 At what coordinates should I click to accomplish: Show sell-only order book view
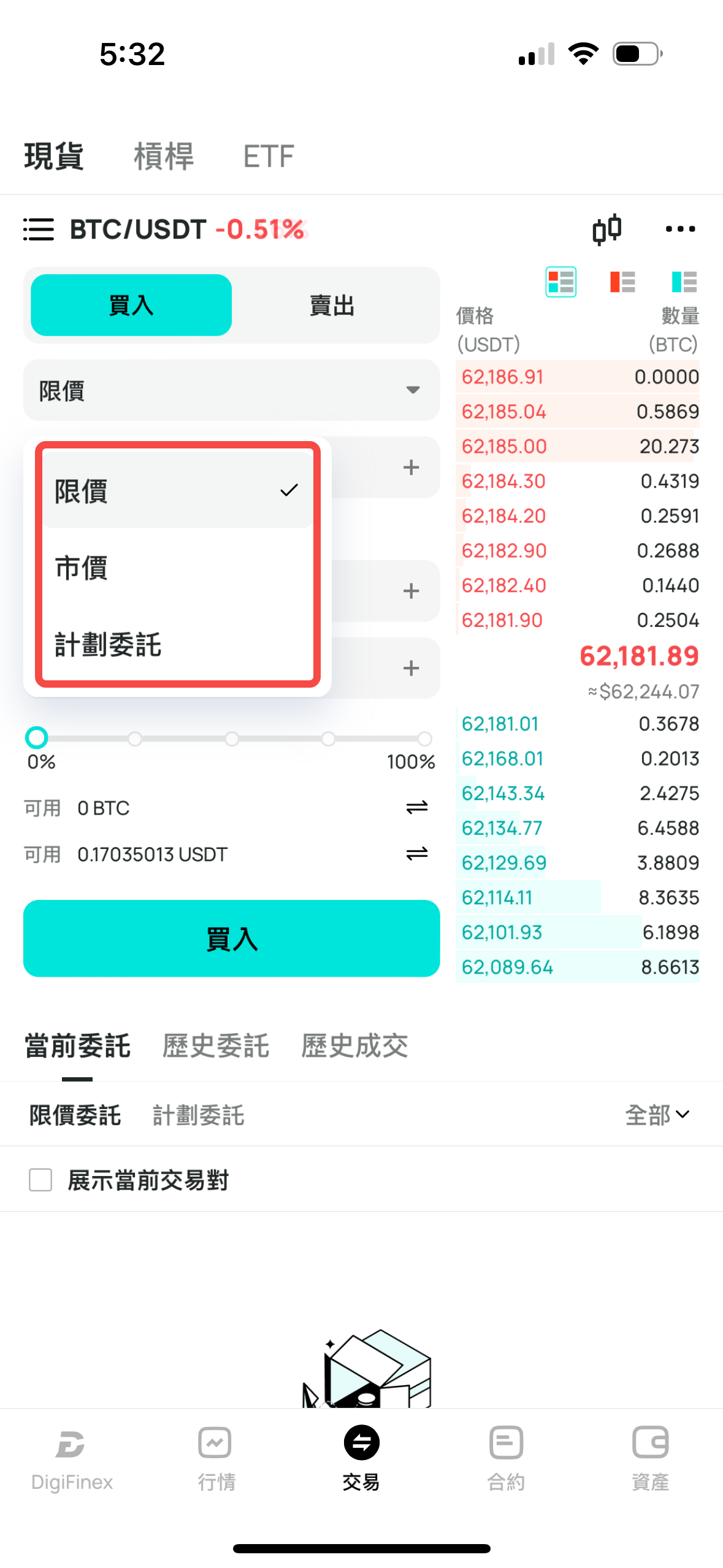pos(622,282)
